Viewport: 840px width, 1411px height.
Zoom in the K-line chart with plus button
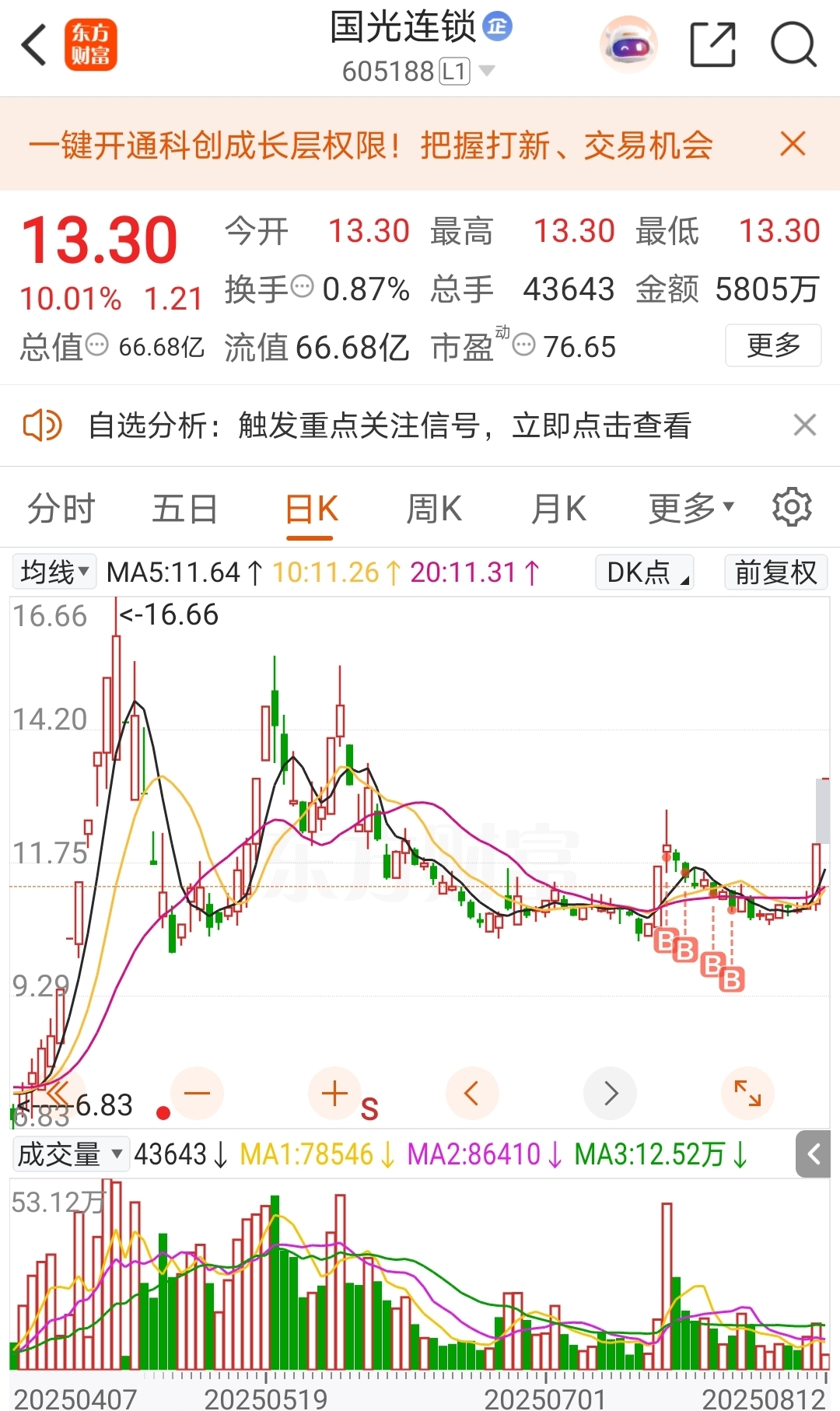coord(334,1093)
